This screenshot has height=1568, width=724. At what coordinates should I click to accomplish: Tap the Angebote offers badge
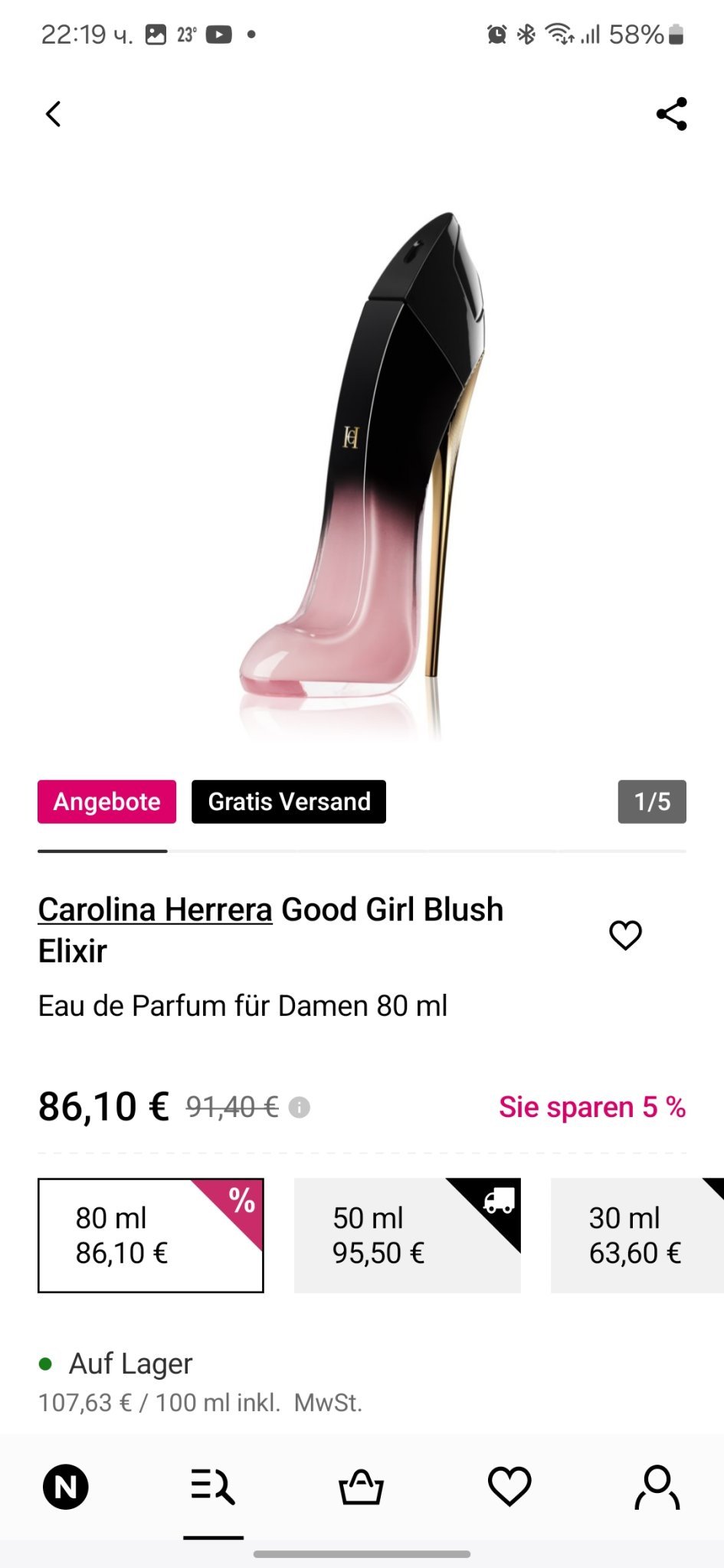(x=106, y=802)
